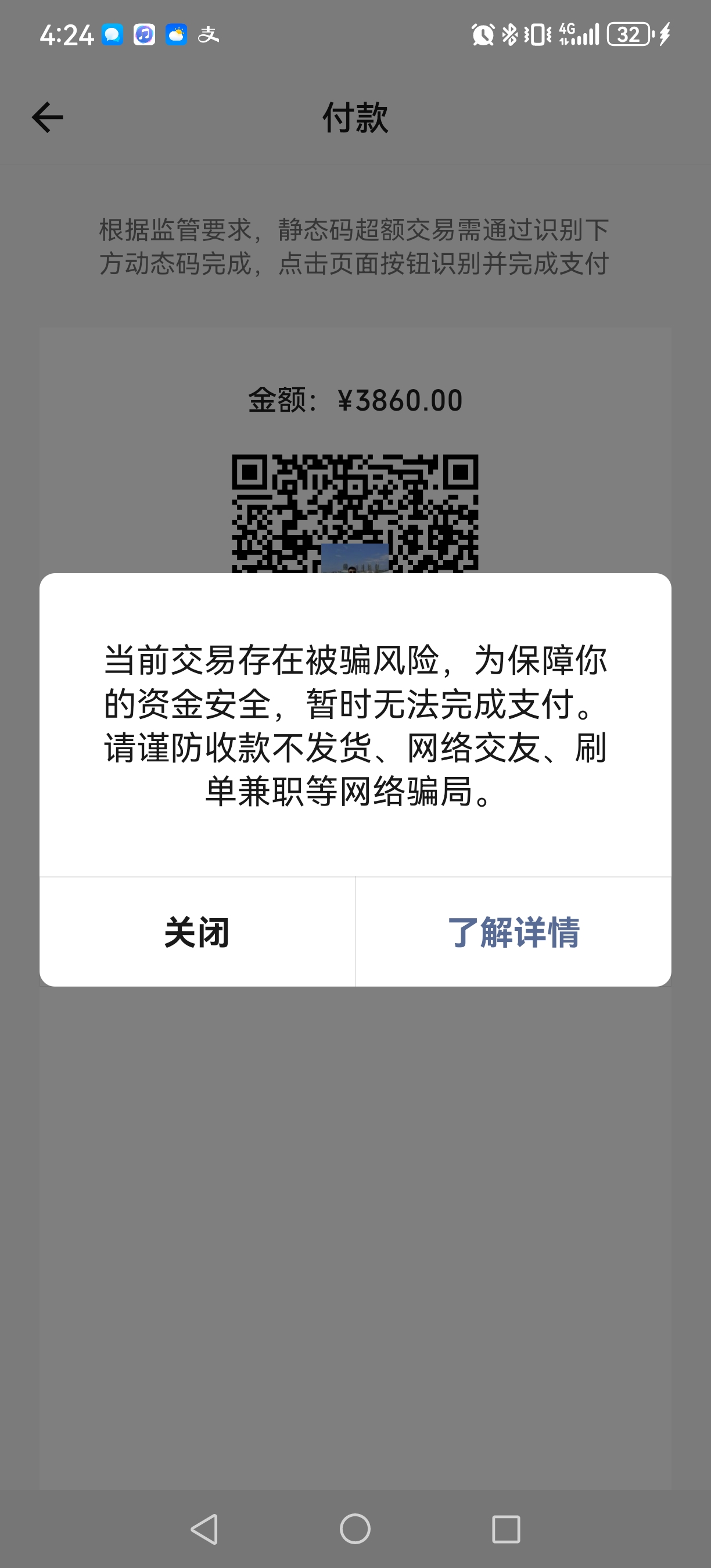Go back using the top-left arrow
Screen dimensions: 711x1568
[x=48, y=117]
